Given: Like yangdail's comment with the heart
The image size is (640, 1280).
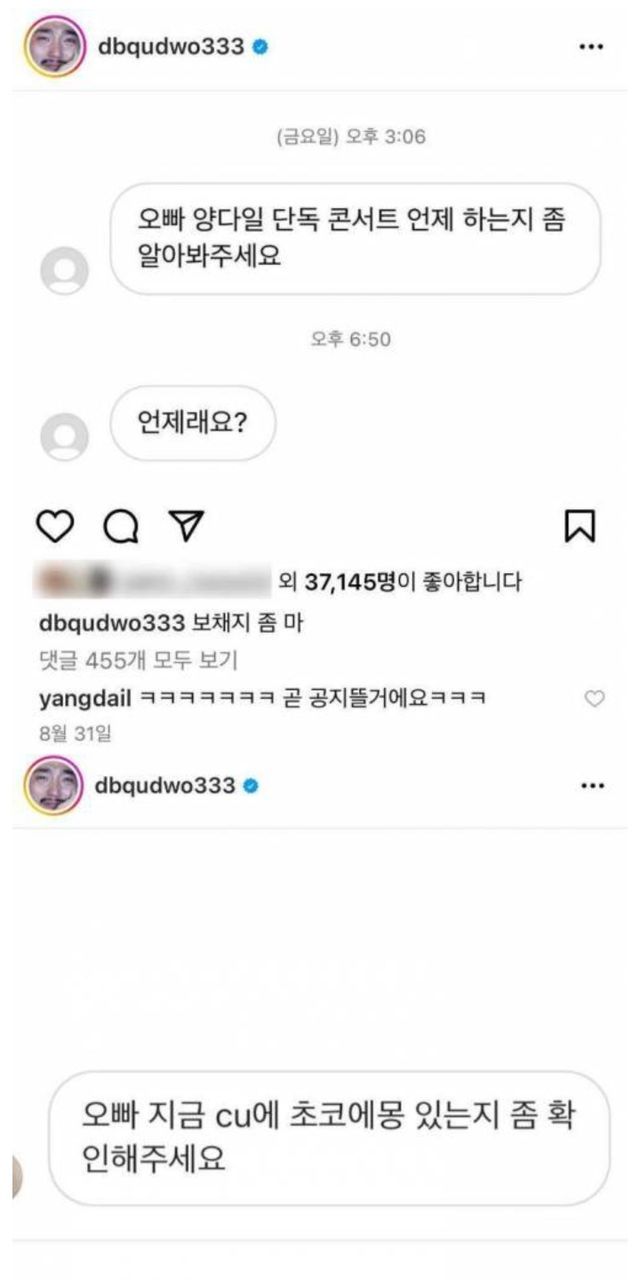Looking at the screenshot, I should [x=594, y=699].
